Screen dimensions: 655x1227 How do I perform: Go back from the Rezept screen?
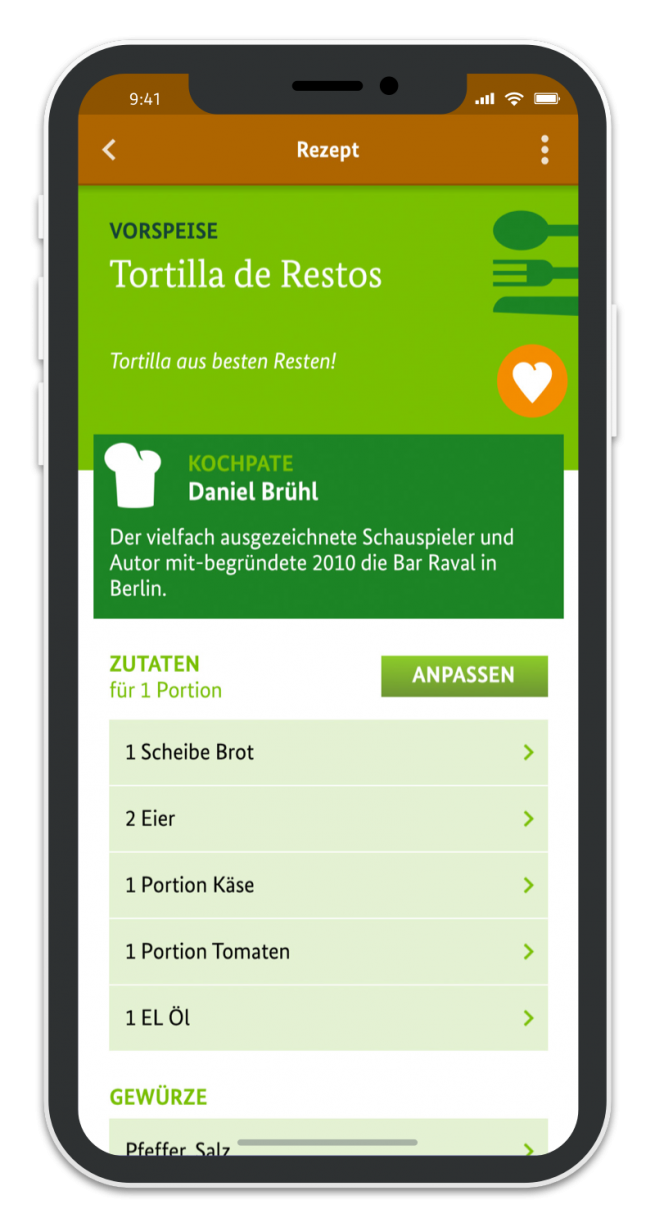110,150
